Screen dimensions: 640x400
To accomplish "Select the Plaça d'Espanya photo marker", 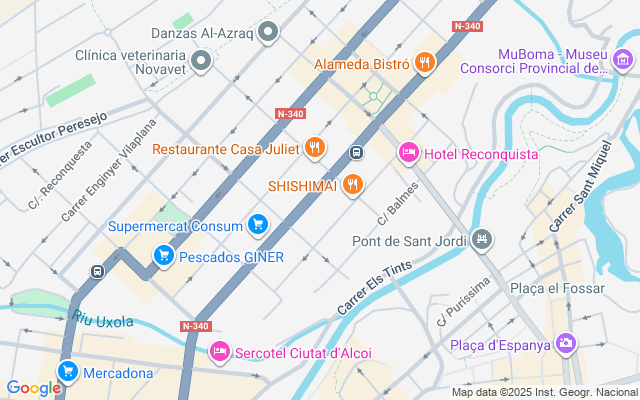I will (x=565, y=343).
